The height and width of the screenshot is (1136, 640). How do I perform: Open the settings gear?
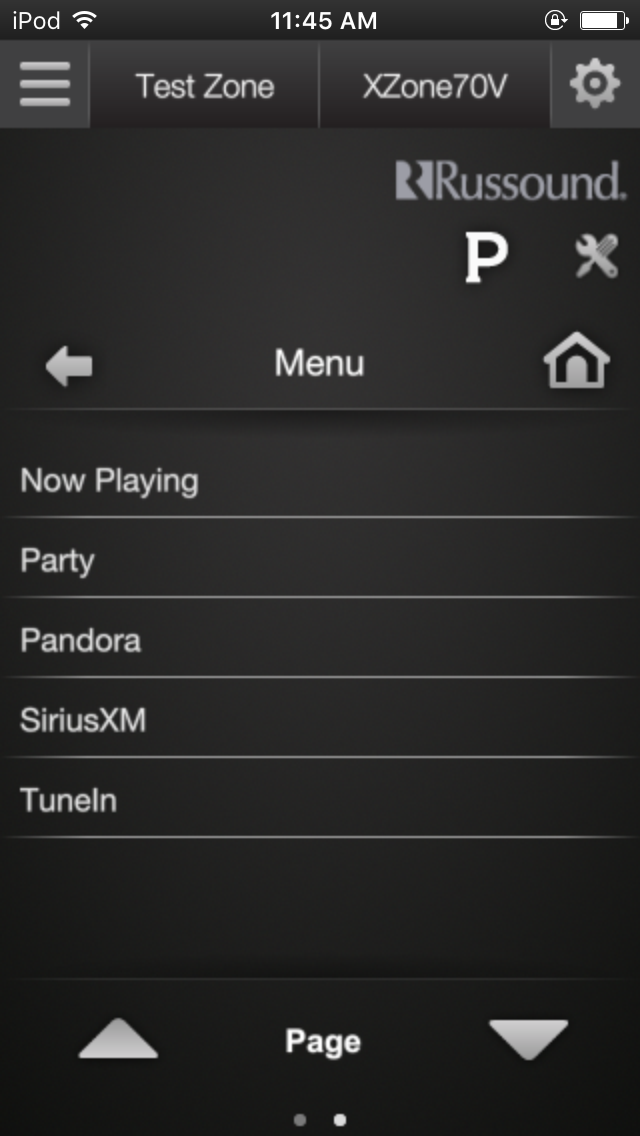pos(595,85)
